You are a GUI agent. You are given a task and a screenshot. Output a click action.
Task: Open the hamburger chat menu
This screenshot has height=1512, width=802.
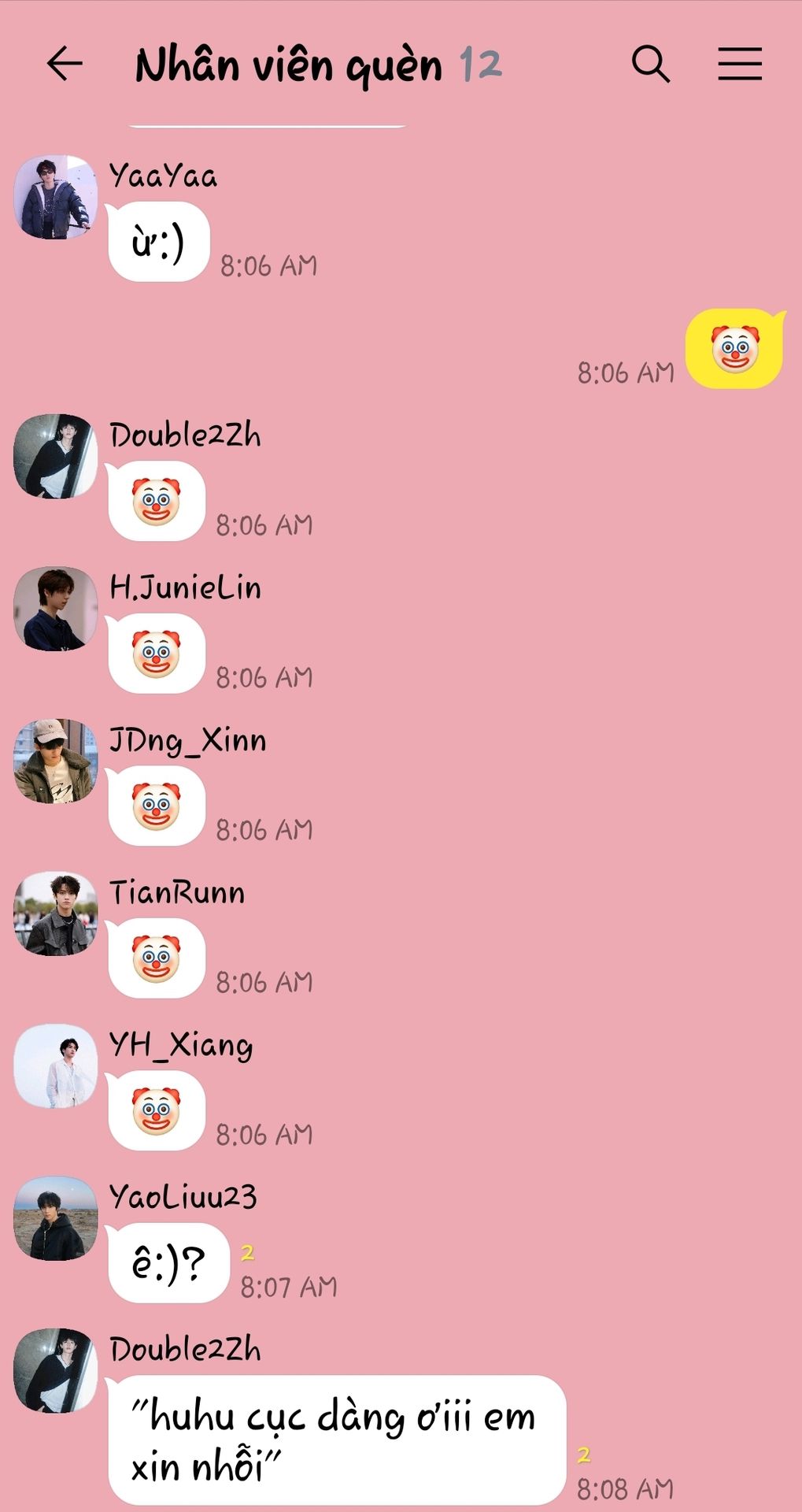(x=740, y=64)
